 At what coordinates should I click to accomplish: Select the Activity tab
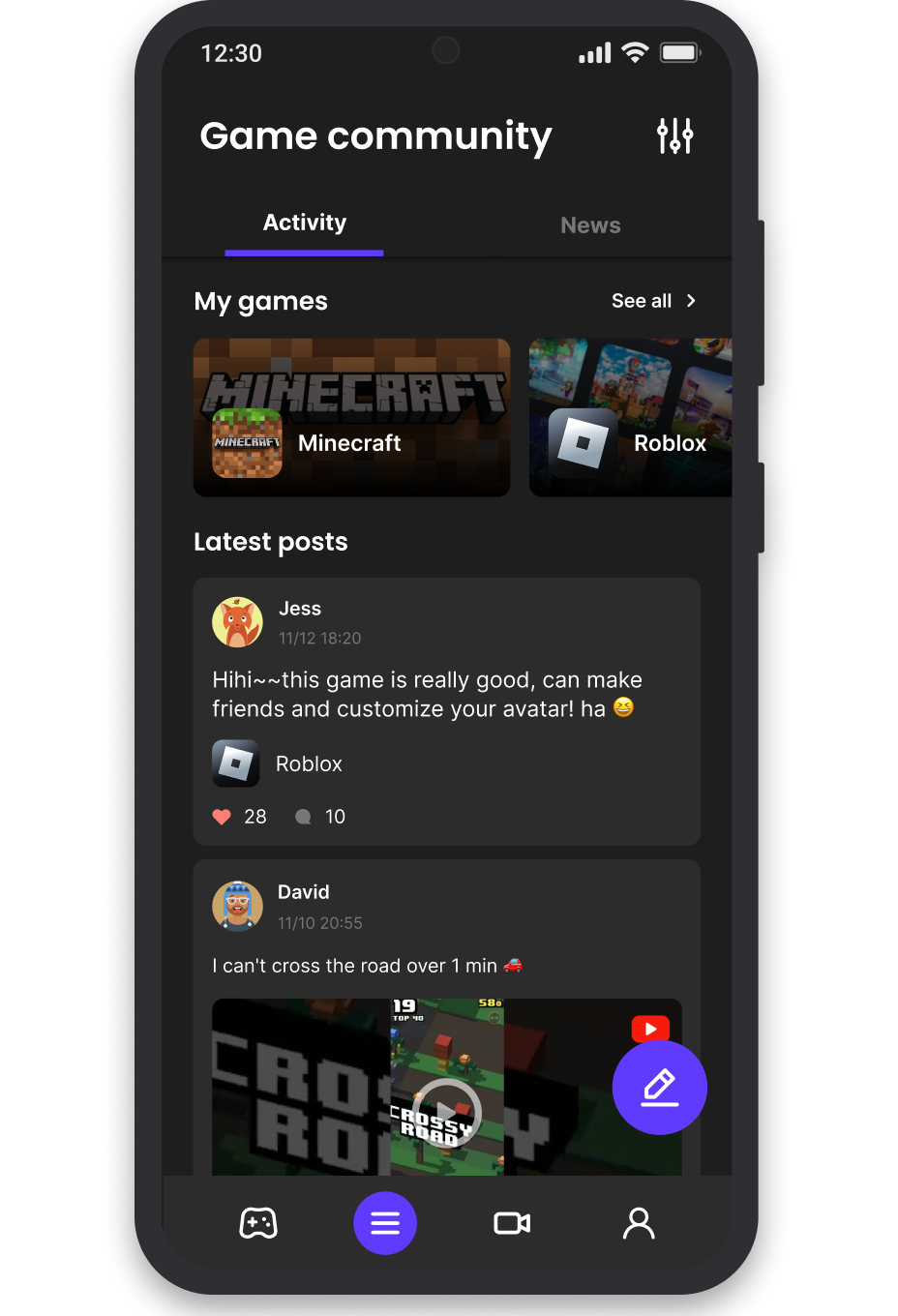click(305, 224)
